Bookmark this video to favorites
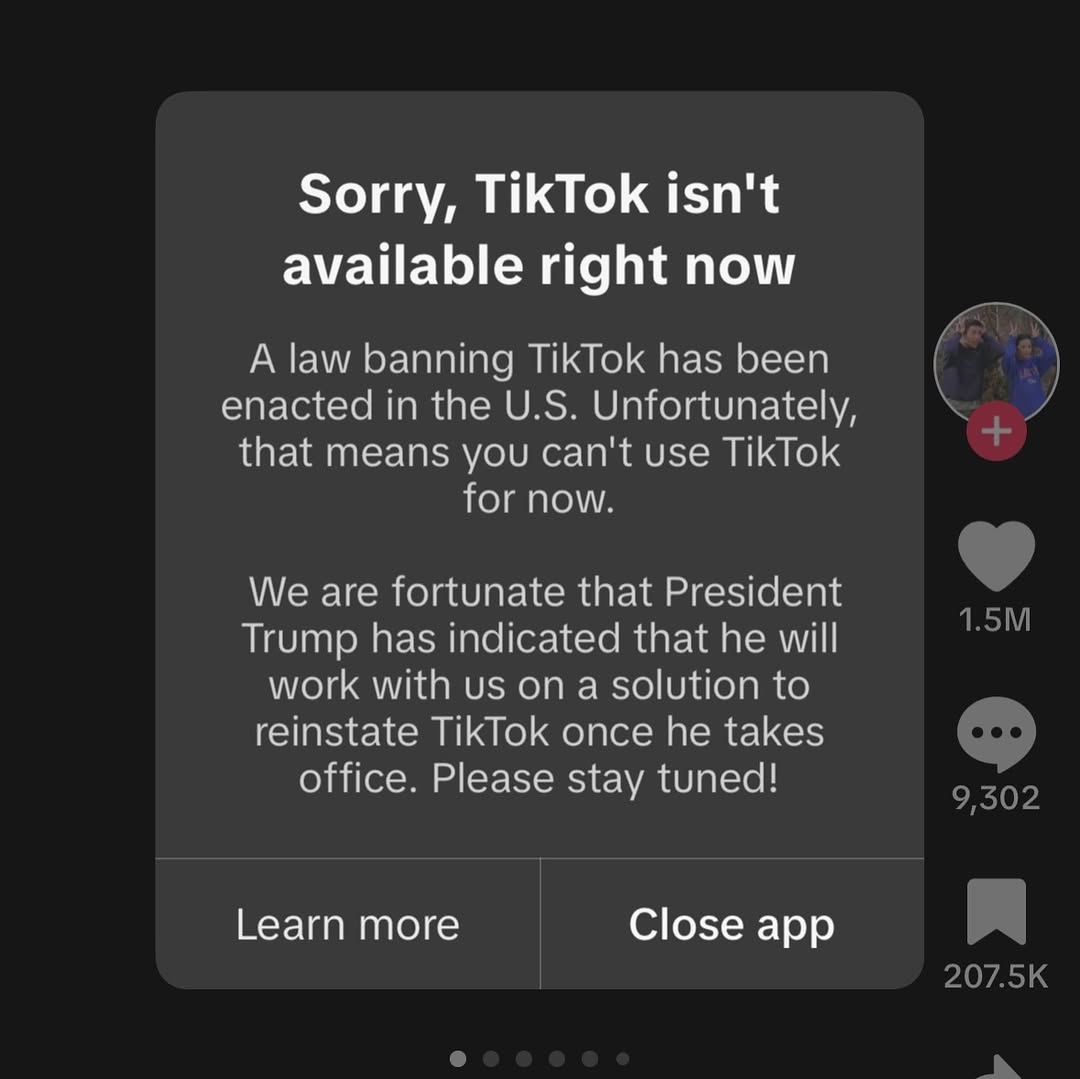This screenshot has width=1080, height=1079. pos(996,912)
